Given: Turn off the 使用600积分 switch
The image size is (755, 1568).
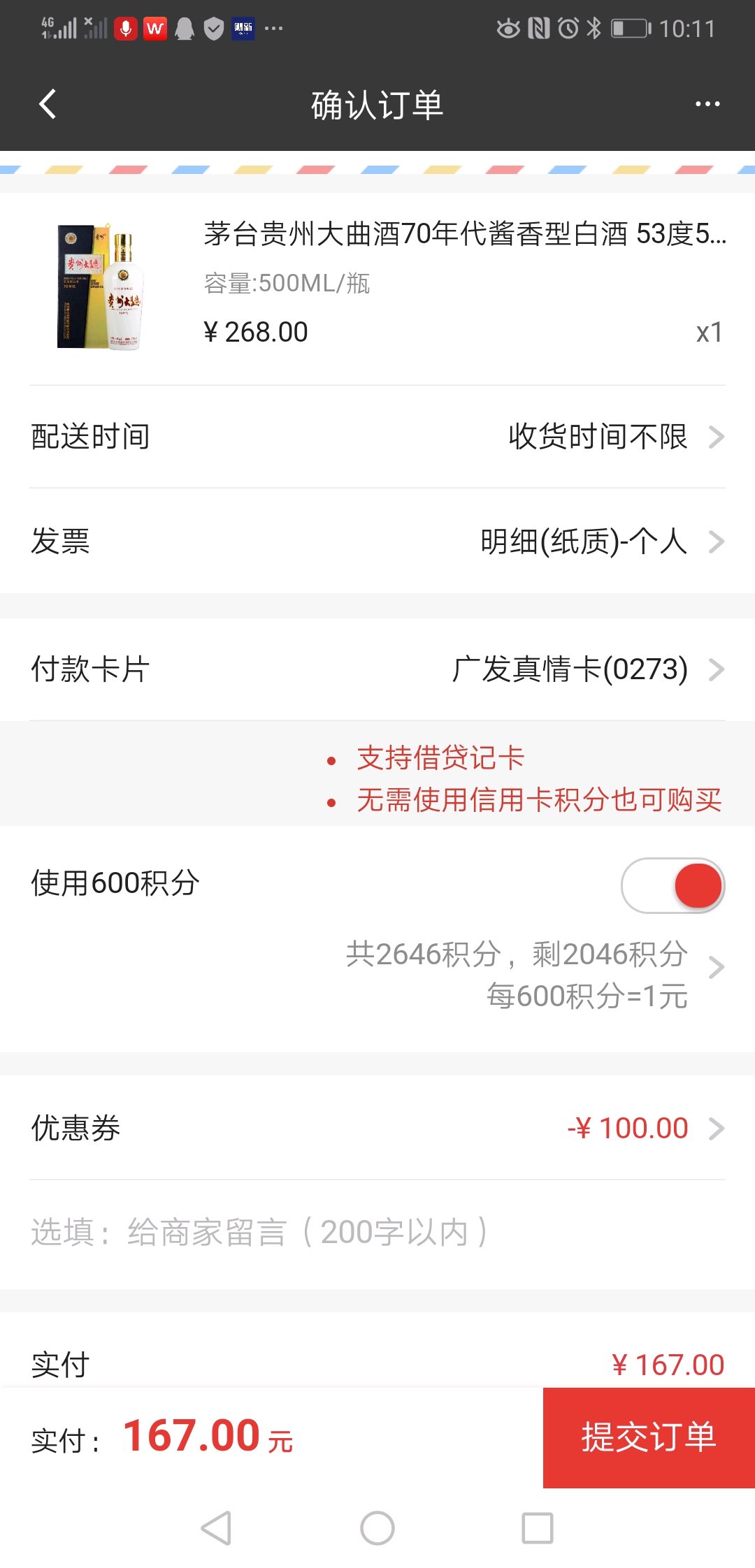Looking at the screenshot, I should click(x=673, y=885).
